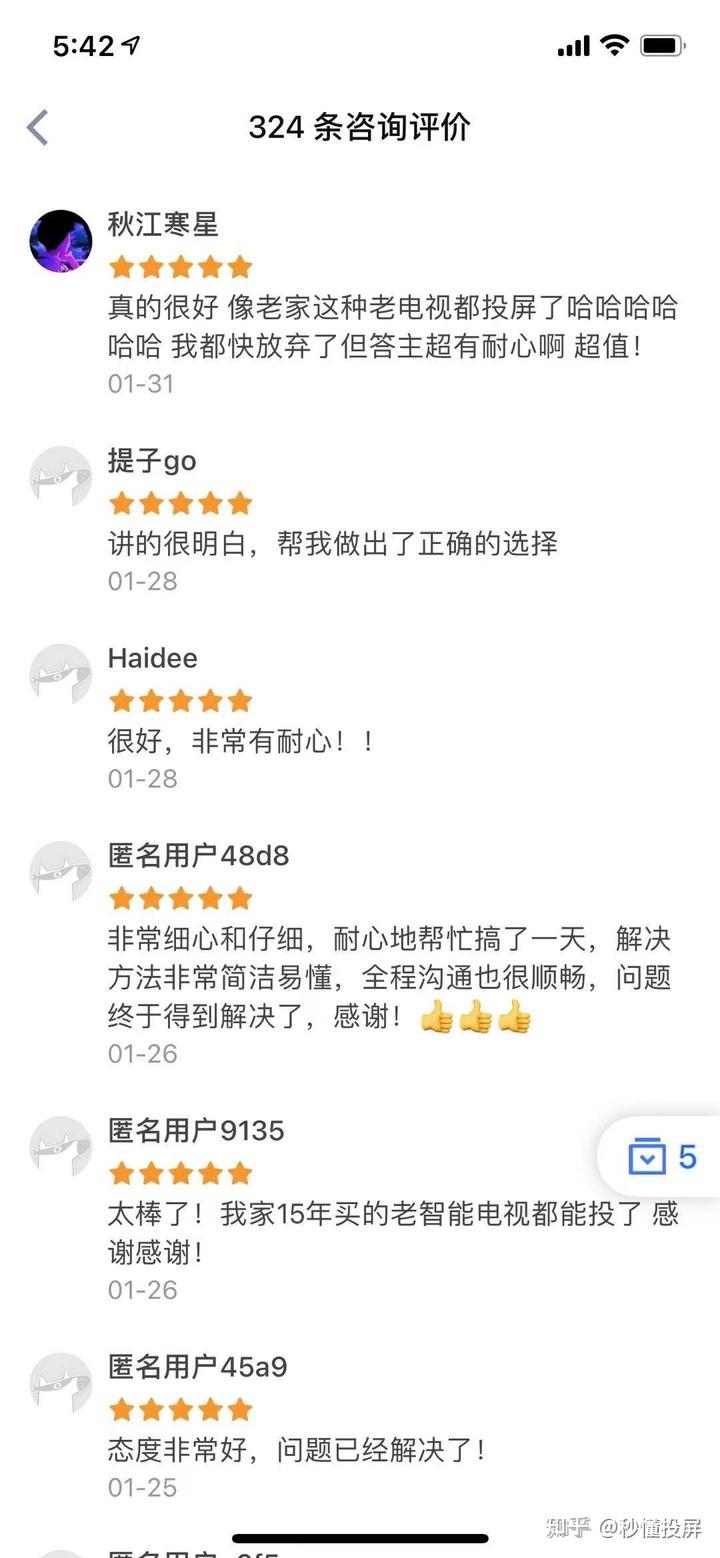Open 秋江寒星's profile avatar
Screen dimensions: 720x1558
(x=61, y=241)
